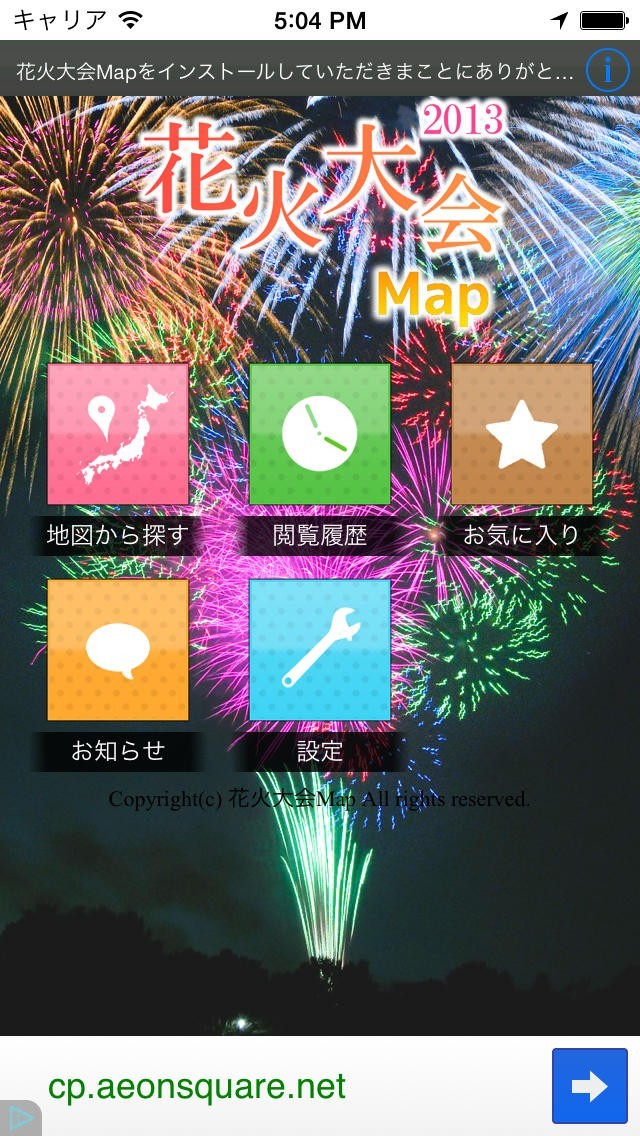Screen dimensions: 640x1136
Task: Tap the AdChoices triangle icon
Action: point(17,1120)
